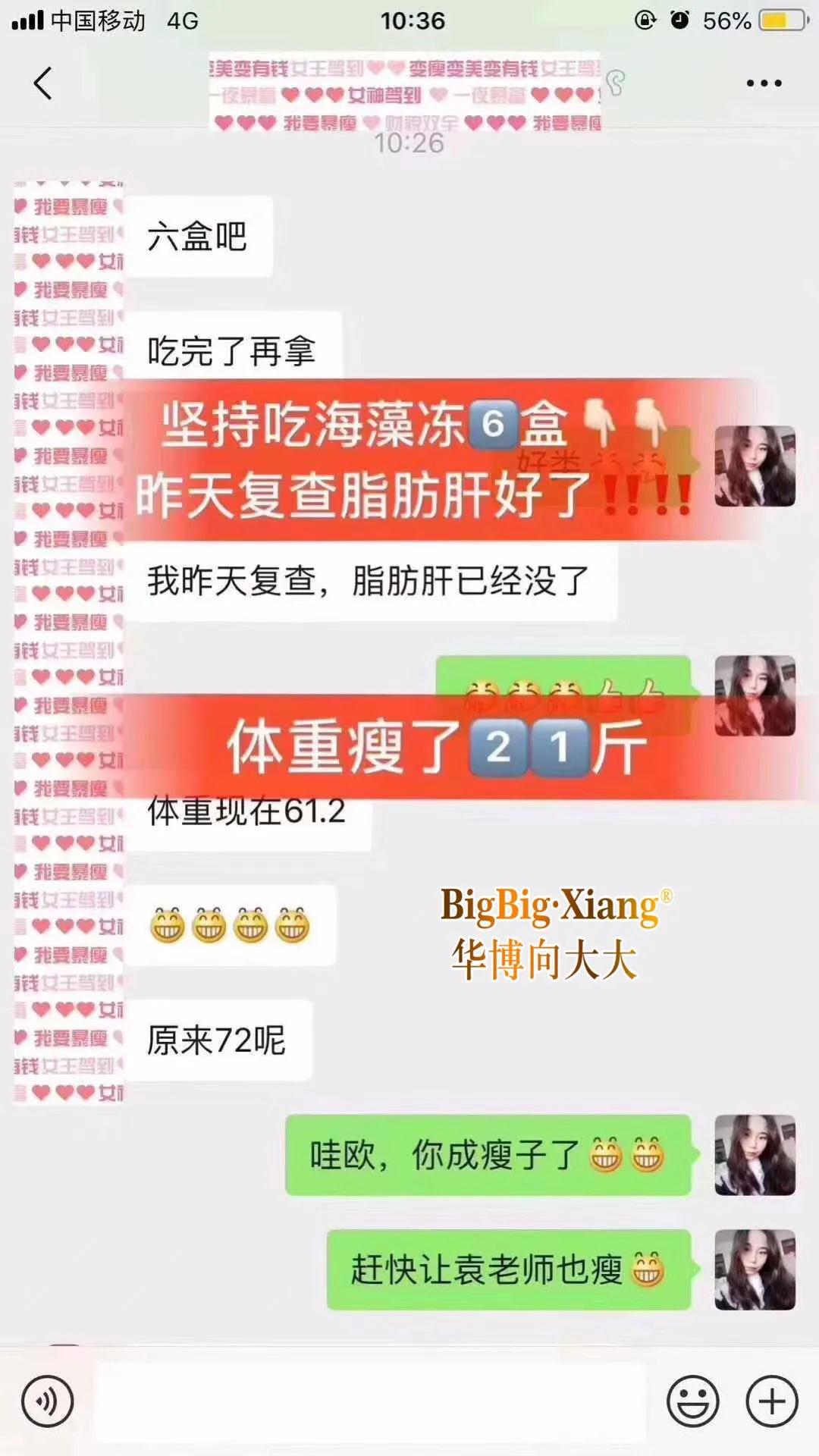The image size is (819, 1456).
Task: Open sender avatar beside 赶快让袁老师也瘦 message
Action: pos(755,1269)
